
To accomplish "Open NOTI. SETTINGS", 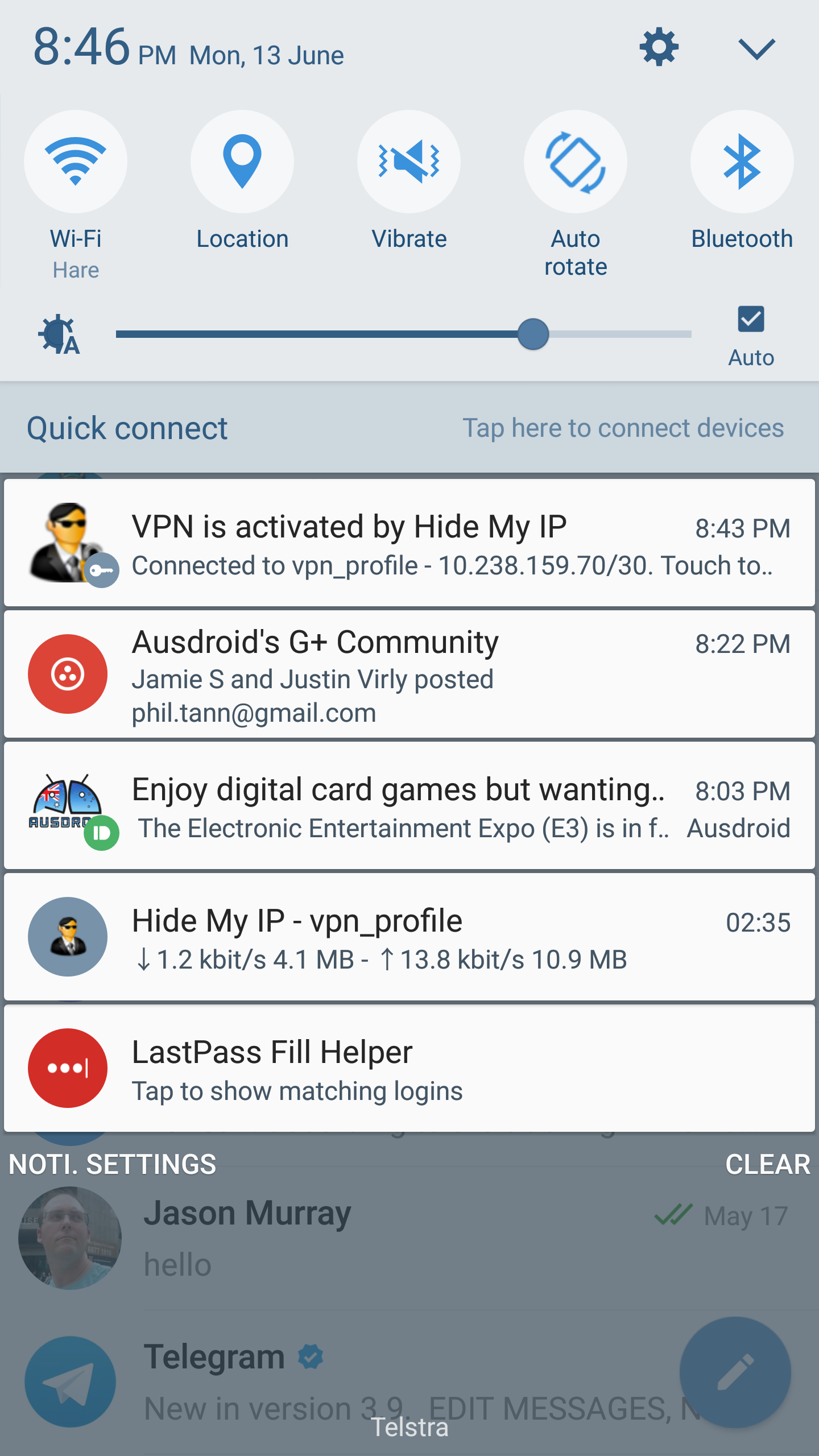I will (x=113, y=1164).
